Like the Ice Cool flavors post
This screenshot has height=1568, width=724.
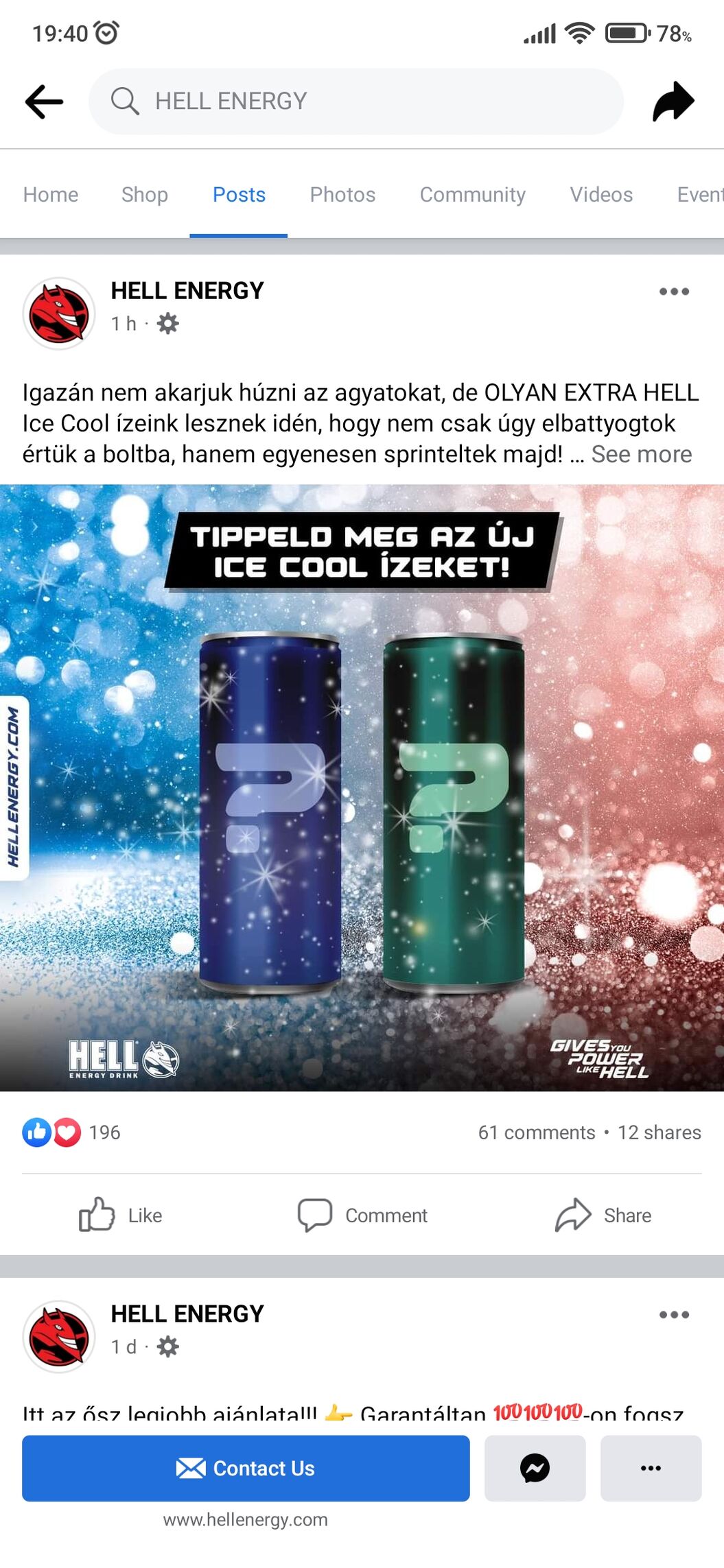(x=121, y=1215)
